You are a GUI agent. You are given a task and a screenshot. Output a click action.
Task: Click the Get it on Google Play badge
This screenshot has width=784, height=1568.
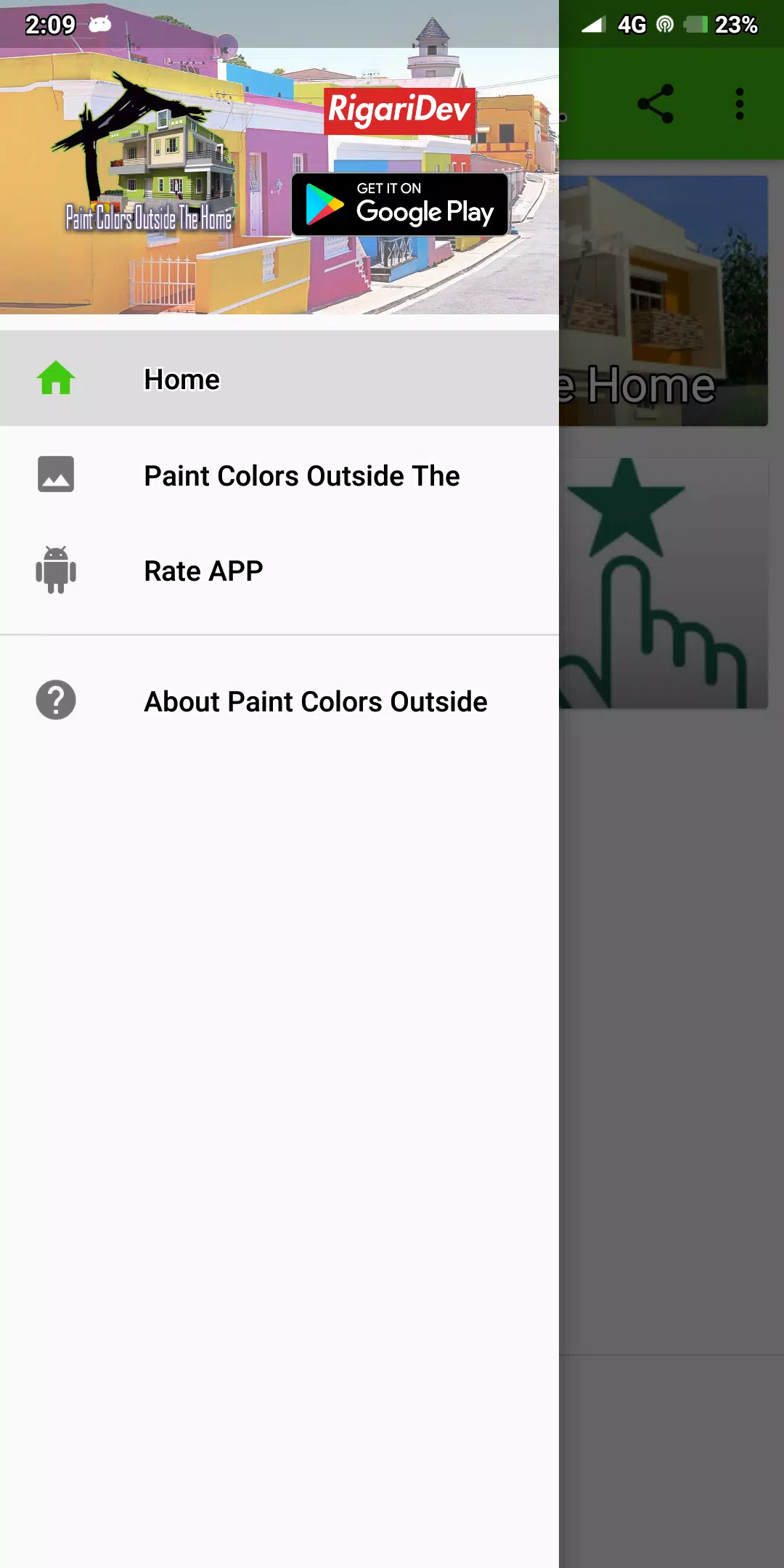(x=400, y=204)
